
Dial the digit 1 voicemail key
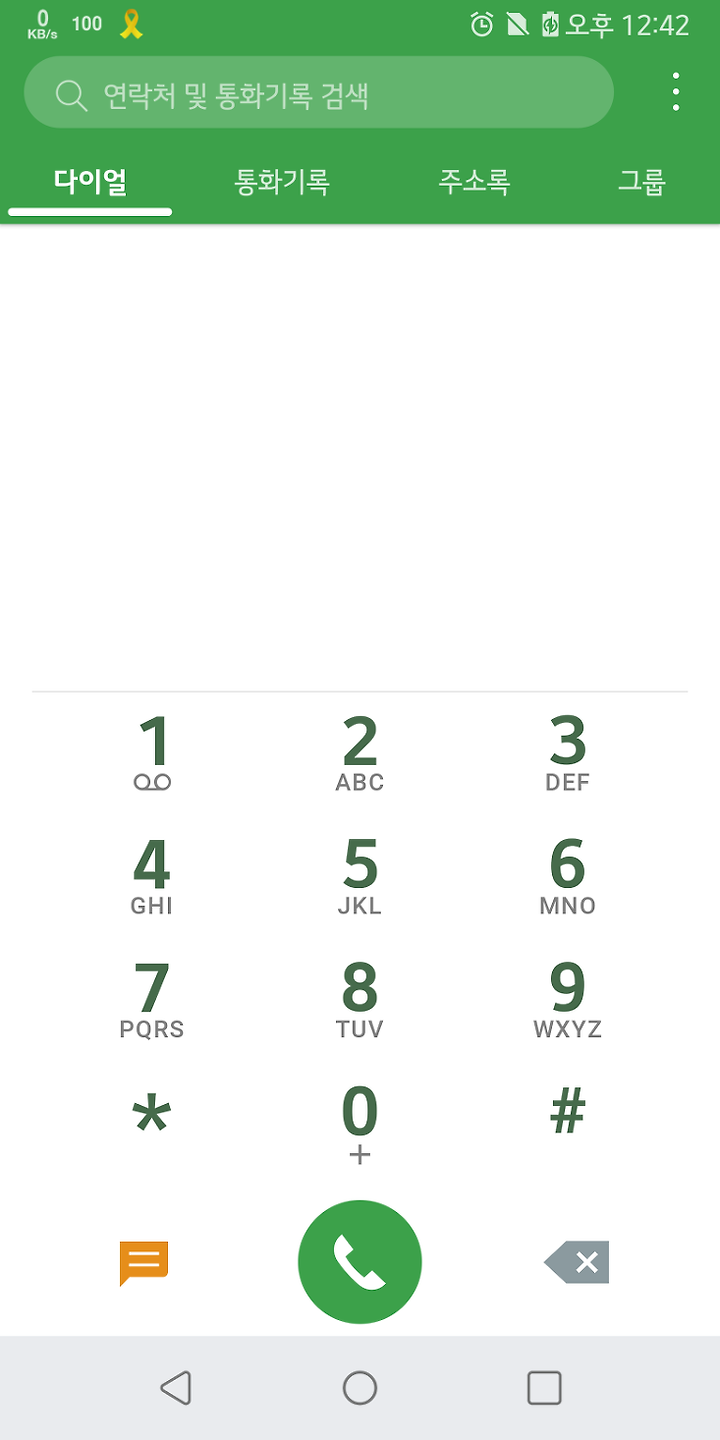152,754
